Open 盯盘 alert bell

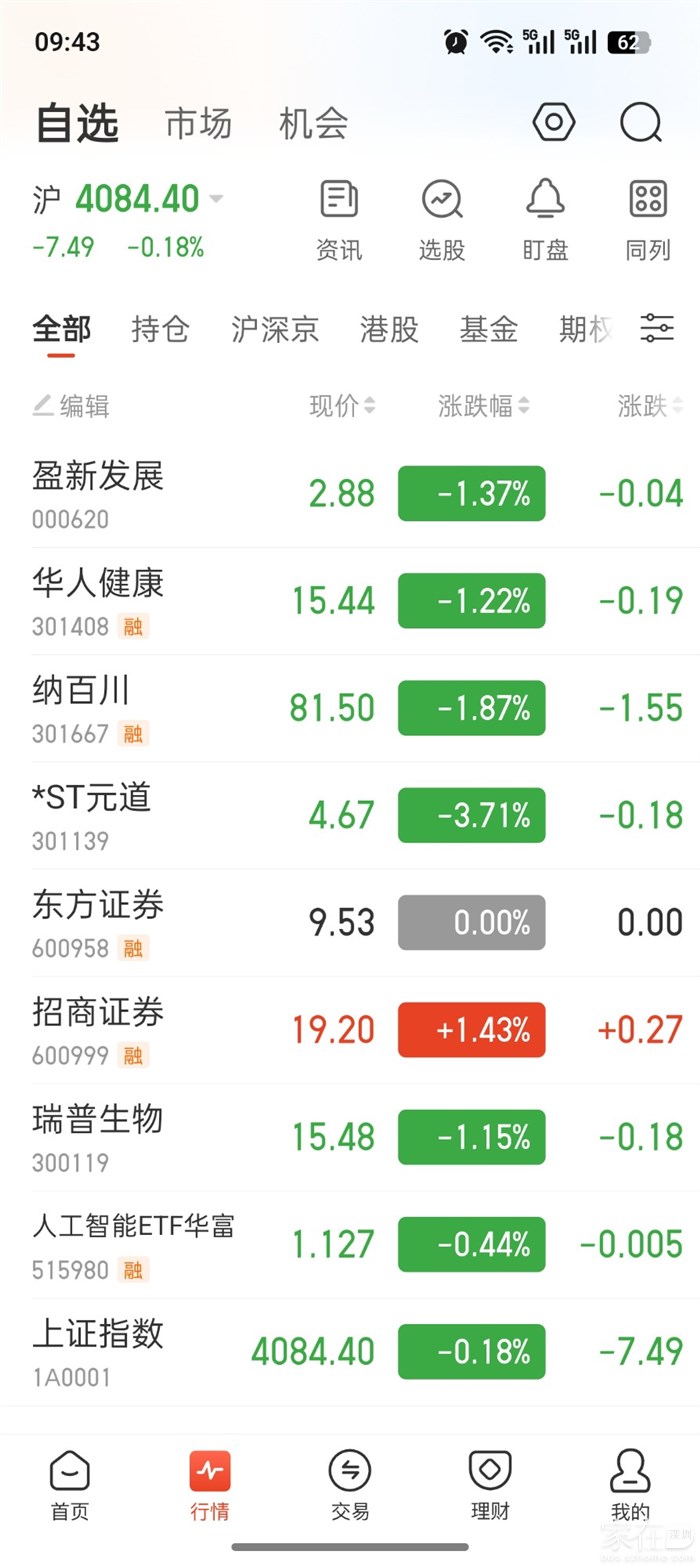pos(545,220)
